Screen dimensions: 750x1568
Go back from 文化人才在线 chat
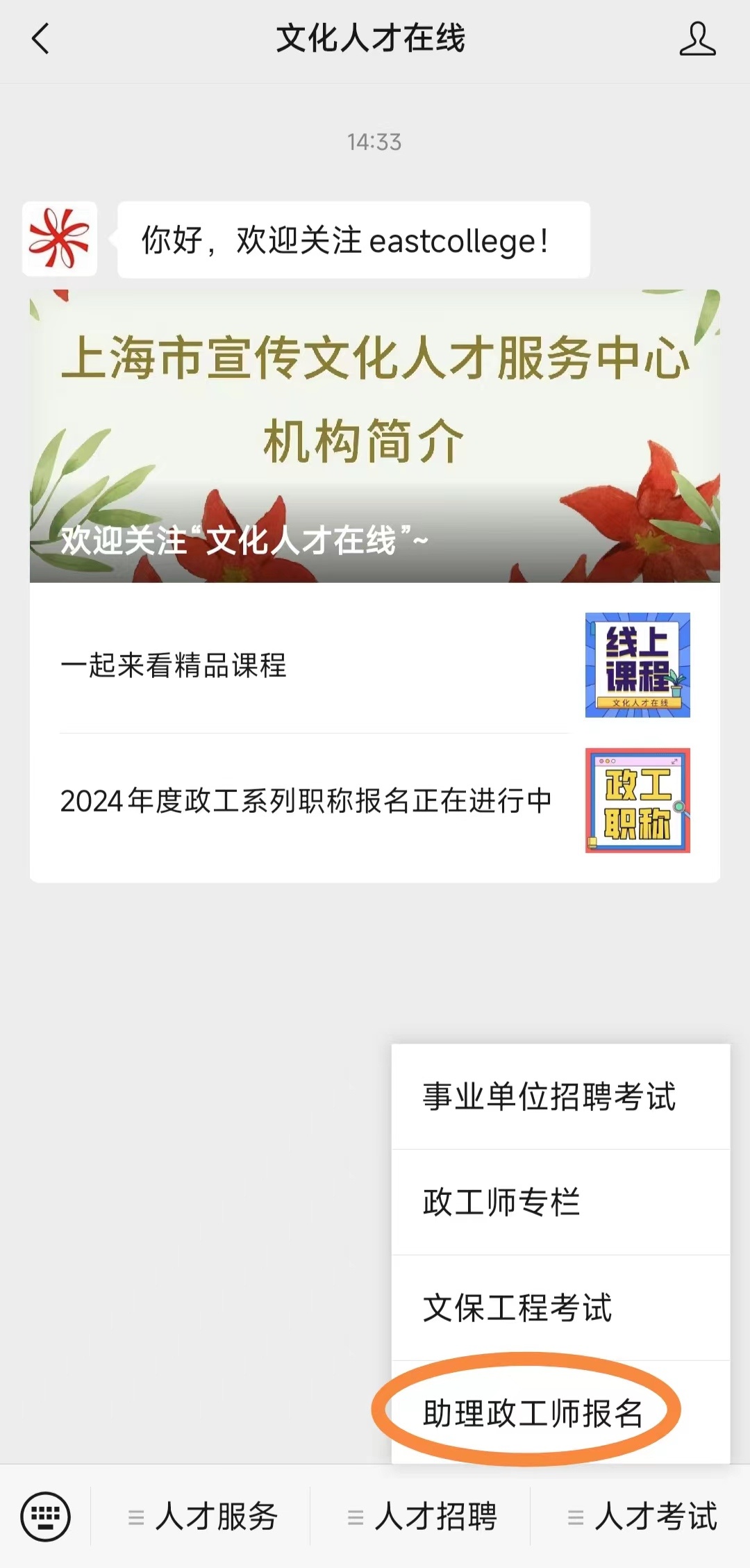tap(40, 39)
